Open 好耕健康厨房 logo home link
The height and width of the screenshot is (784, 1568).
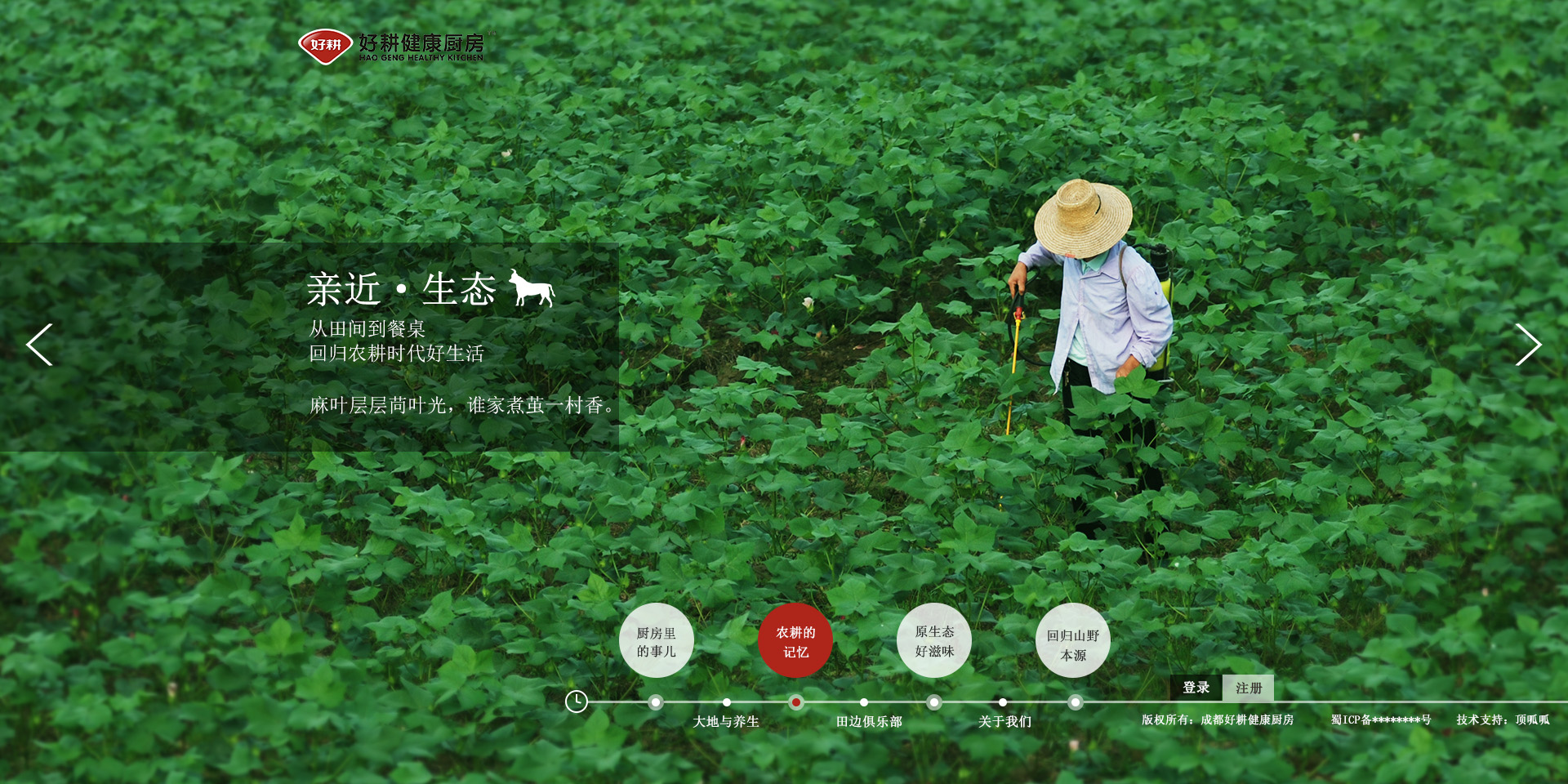click(392, 46)
